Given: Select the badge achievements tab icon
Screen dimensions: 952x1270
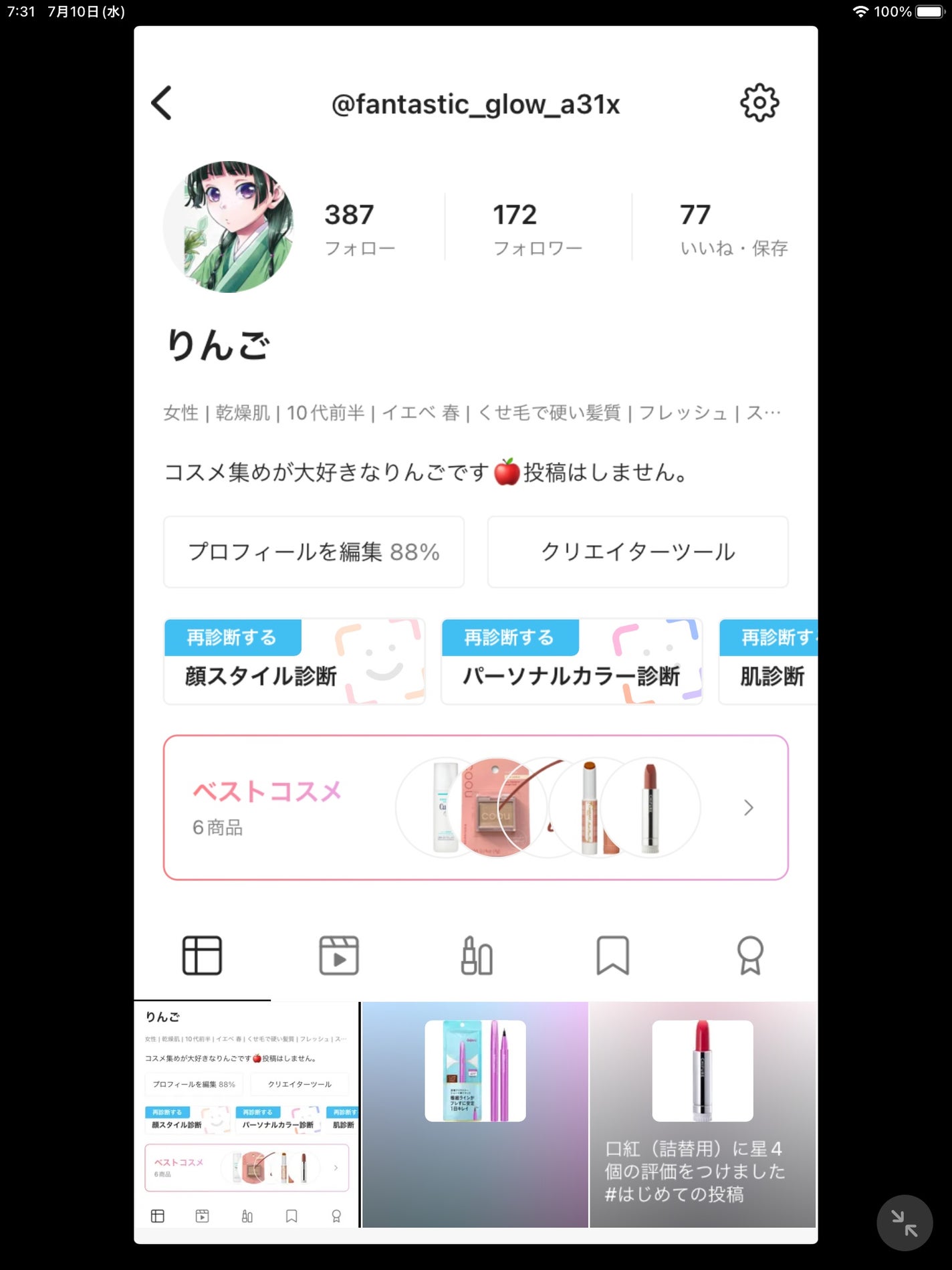Looking at the screenshot, I should (x=751, y=956).
